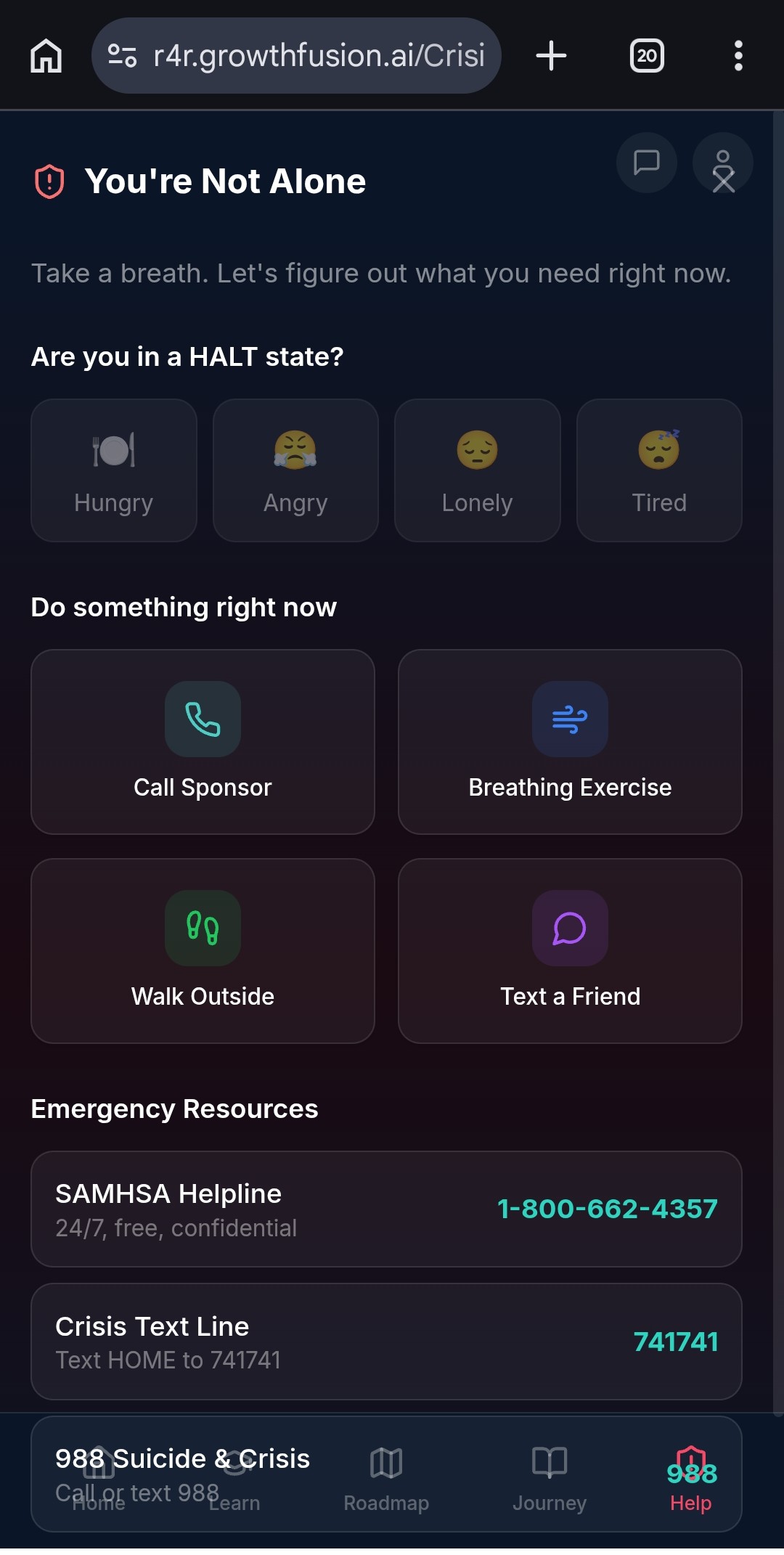Choose the Walk Outside activity
This screenshot has height=1555, width=784.
[x=203, y=951]
